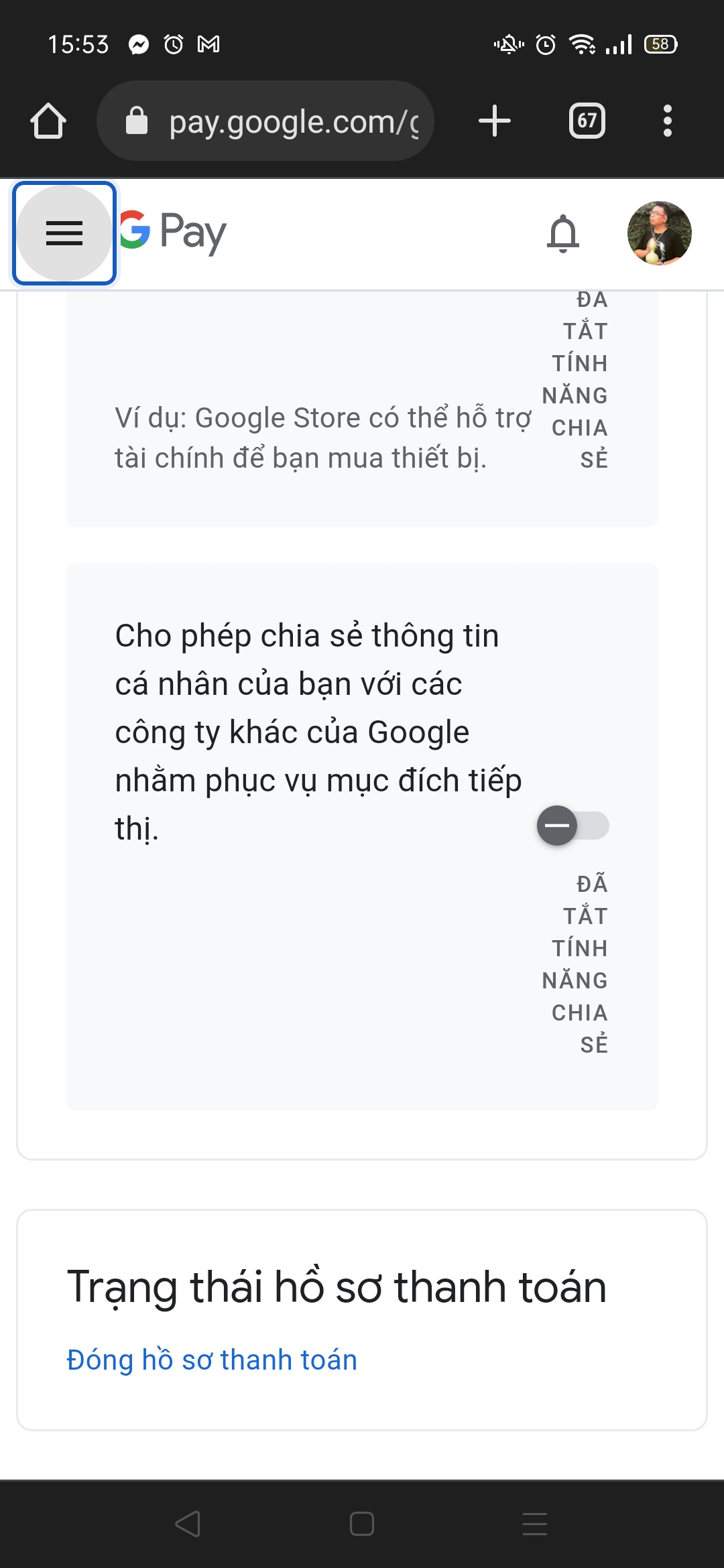Viewport: 724px width, 1568px height.
Task: Tap the browser home button
Action: (48, 121)
